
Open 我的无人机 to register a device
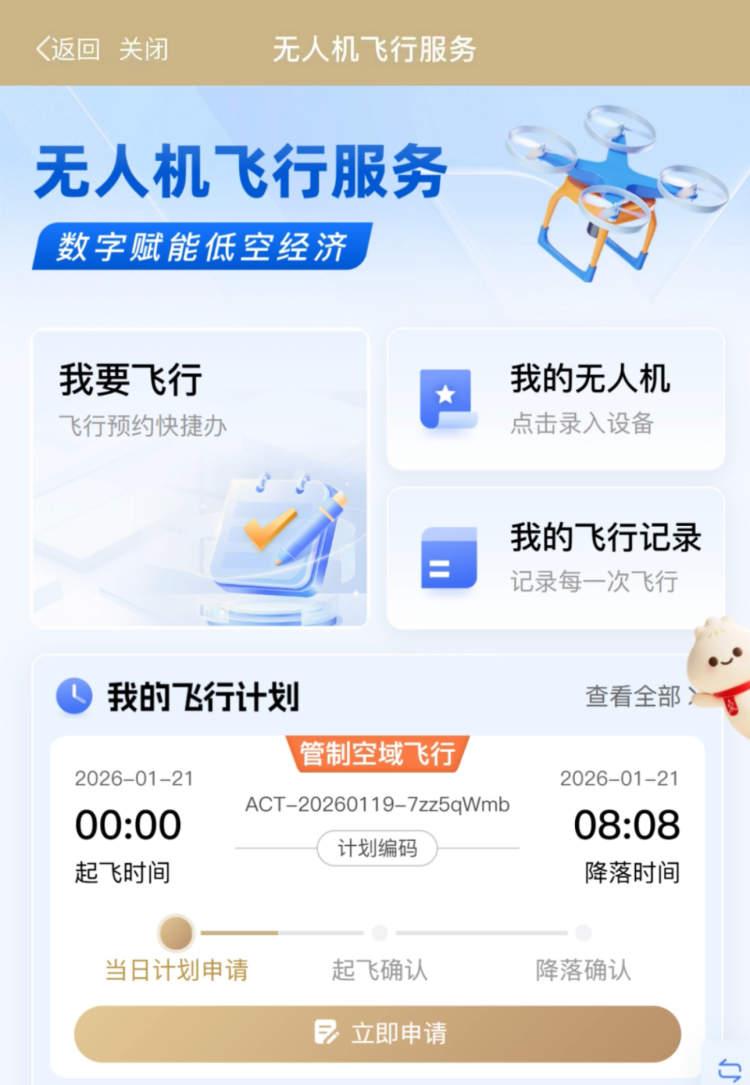pyautogui.click(x=556, y=399)
